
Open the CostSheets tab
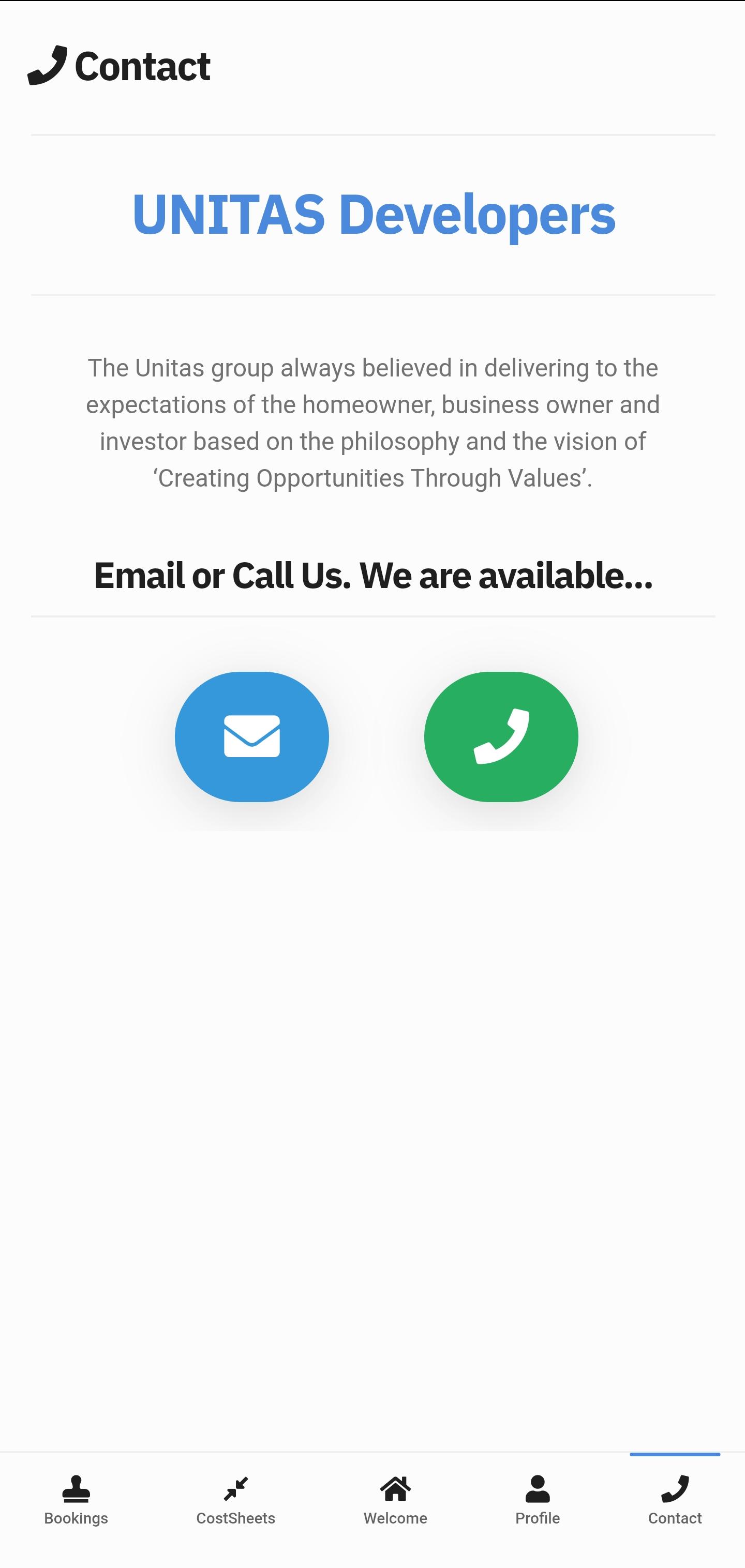[x=236, y=1500]
